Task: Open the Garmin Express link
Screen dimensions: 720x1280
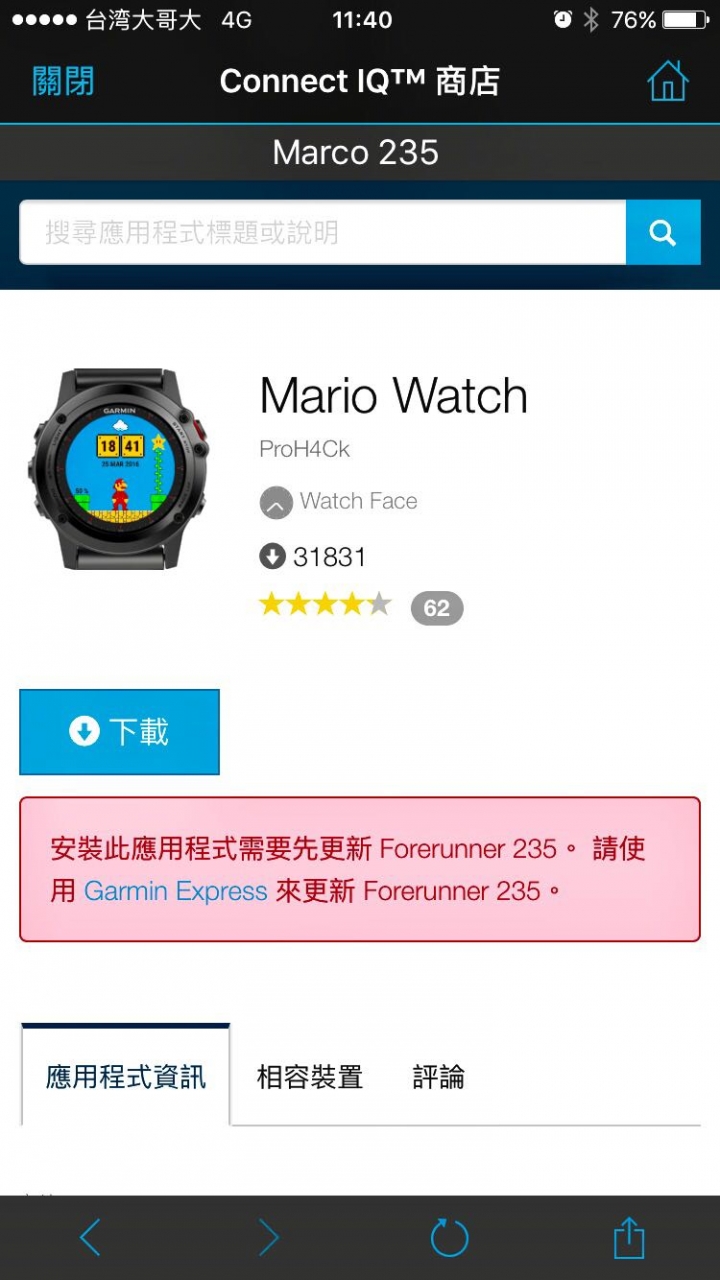Action: 175,891
